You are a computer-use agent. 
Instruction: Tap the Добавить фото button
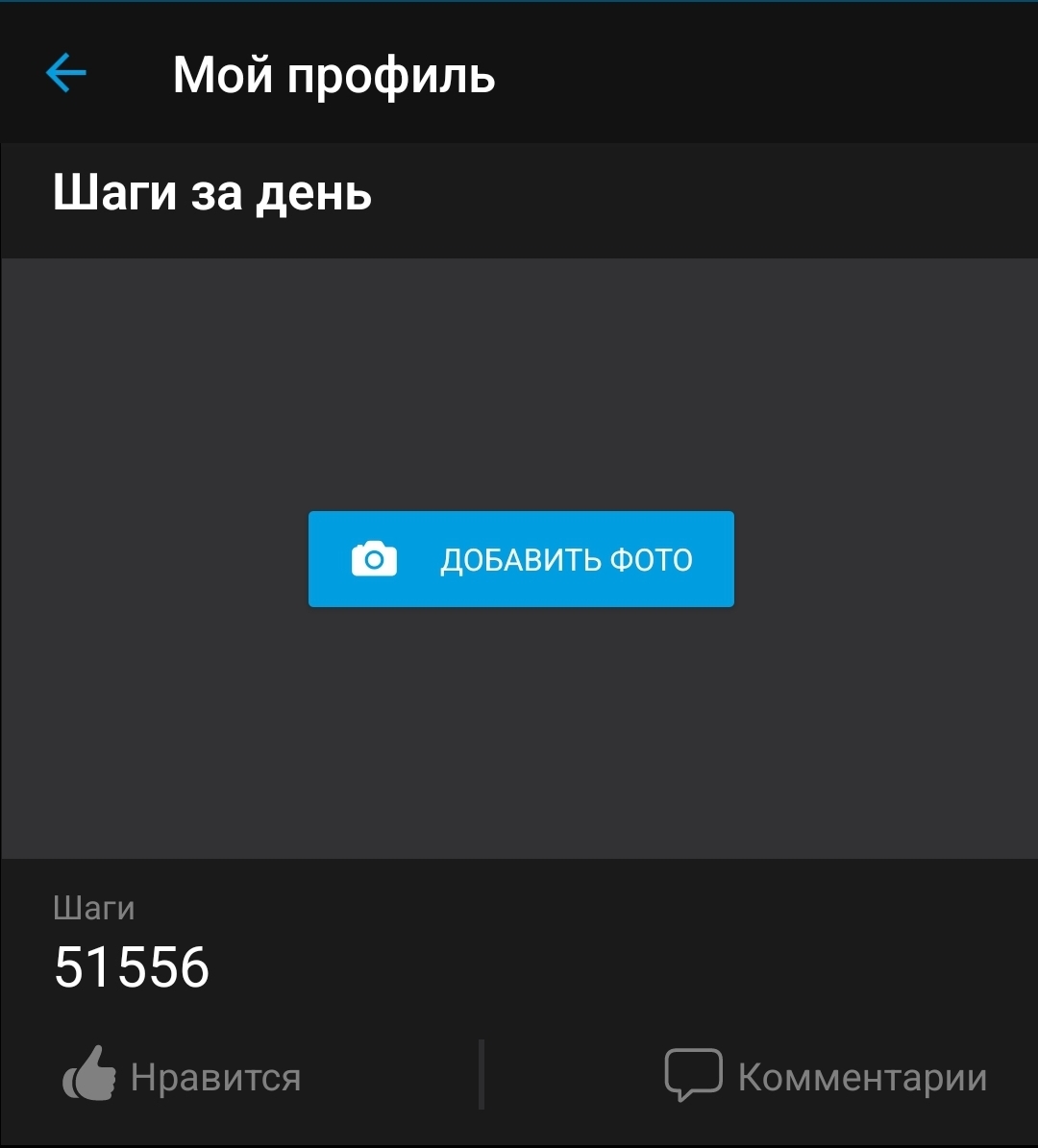(x=521, y=559)
